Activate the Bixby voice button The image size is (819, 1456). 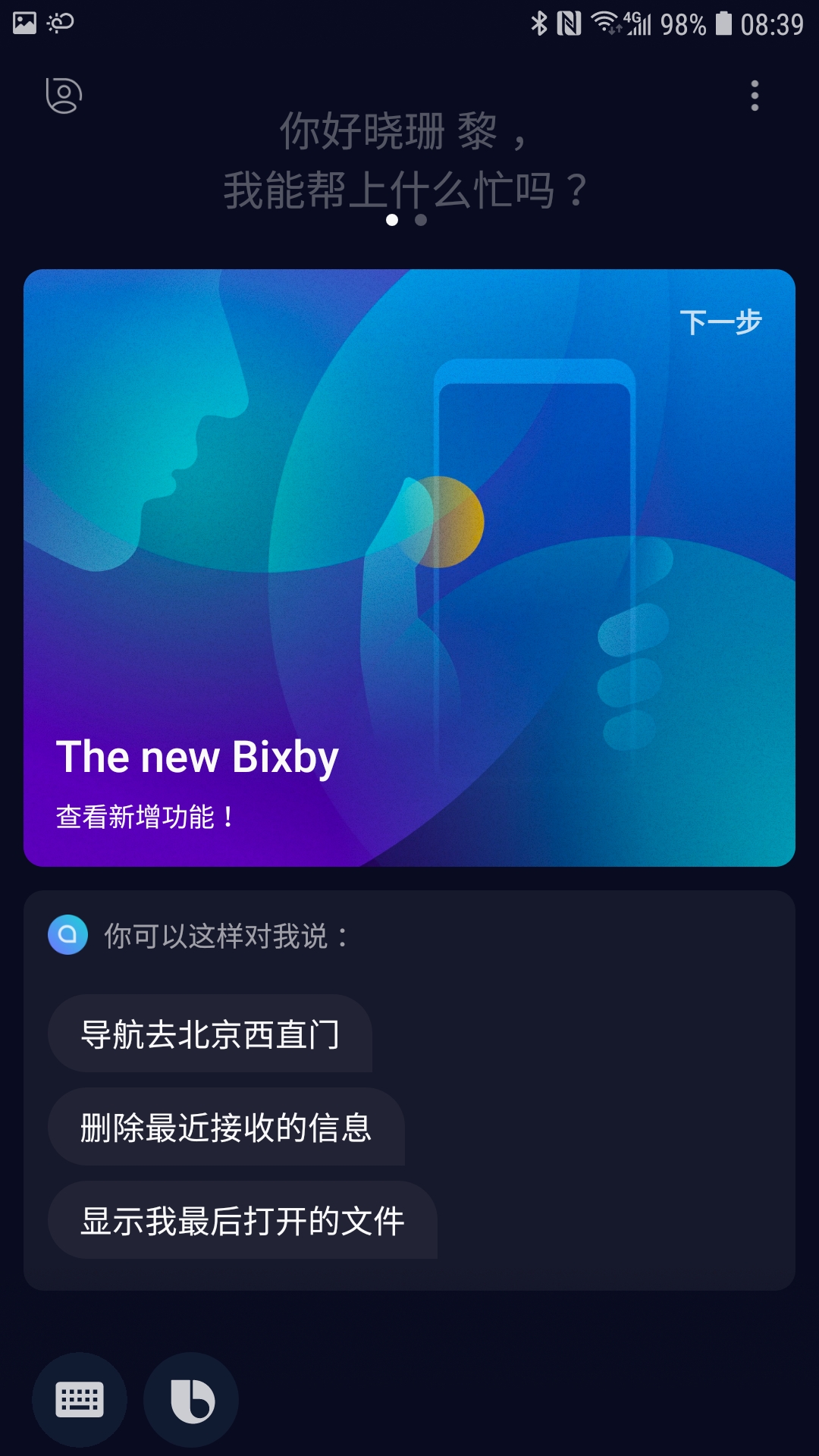coord(191,1400)
